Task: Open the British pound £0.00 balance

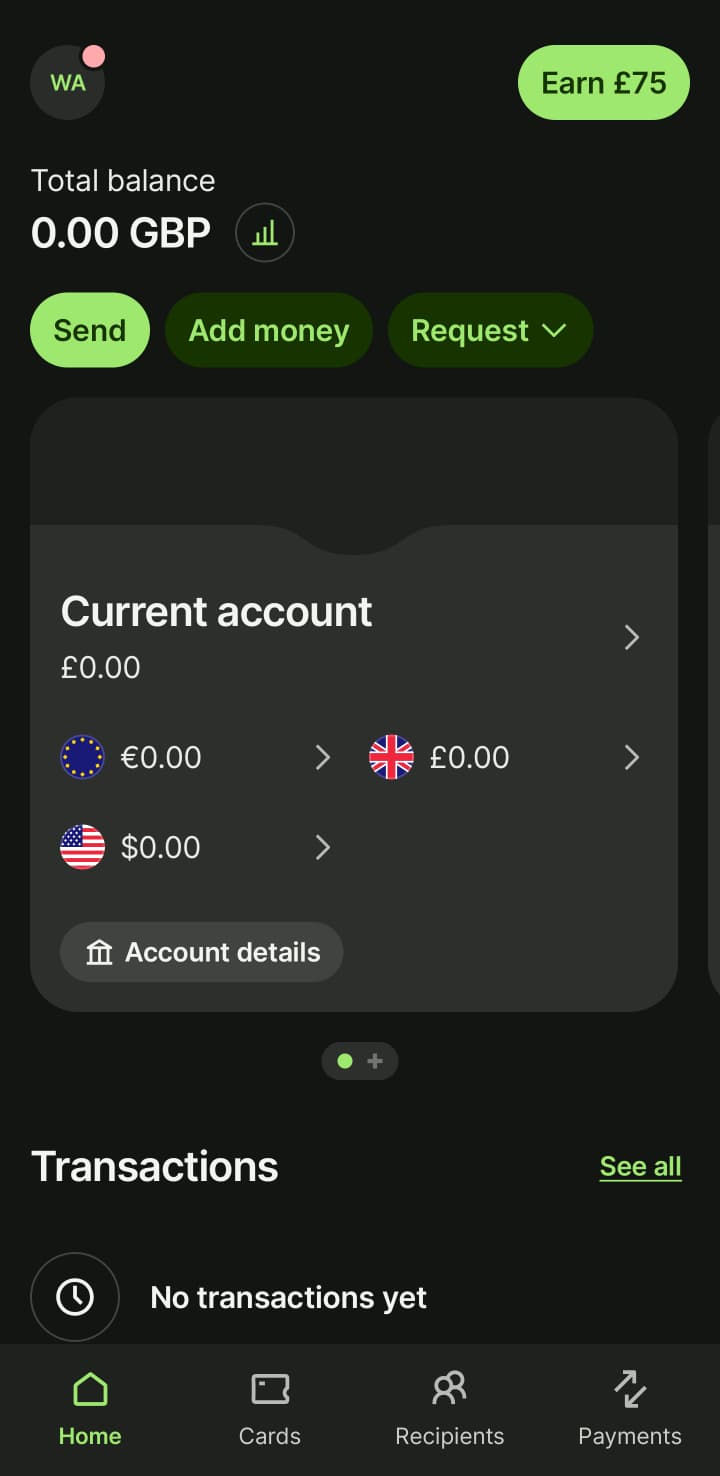Action: click(x=505, y=758)
